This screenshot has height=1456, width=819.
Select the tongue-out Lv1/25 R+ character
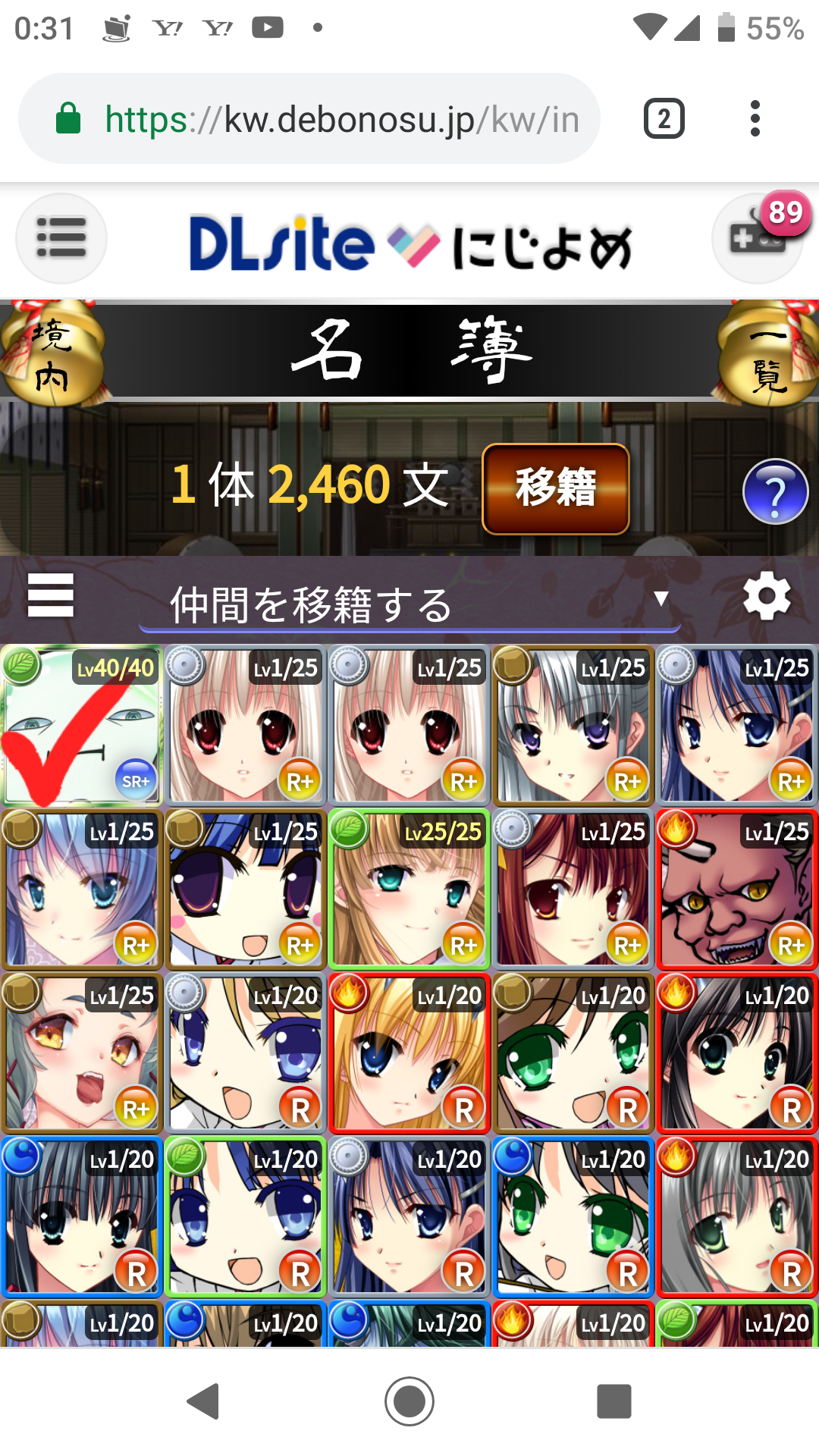coord(82,1053)
